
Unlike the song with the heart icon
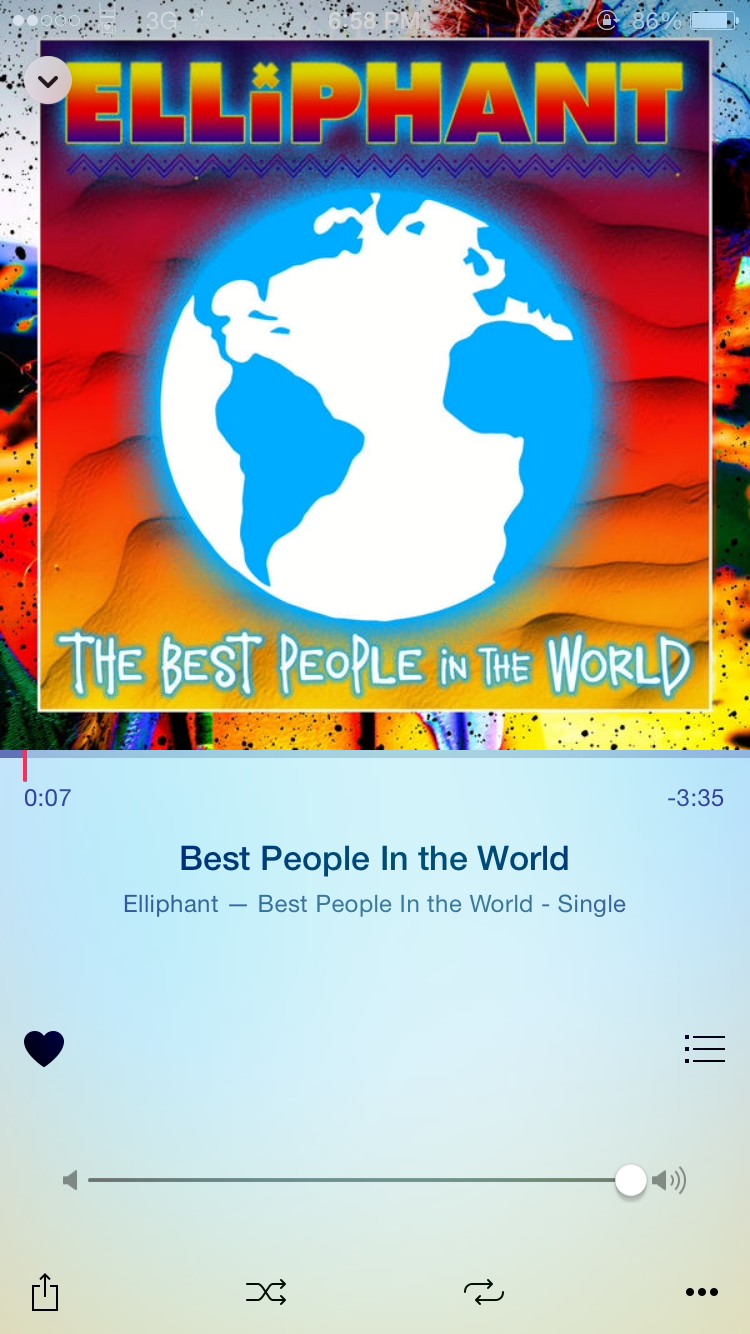pos(44,1049)
